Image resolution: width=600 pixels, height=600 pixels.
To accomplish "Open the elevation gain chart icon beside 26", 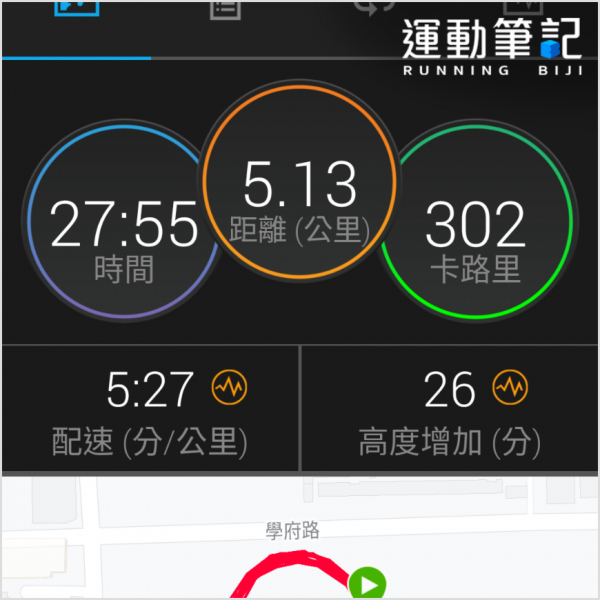I will [509, 387].
